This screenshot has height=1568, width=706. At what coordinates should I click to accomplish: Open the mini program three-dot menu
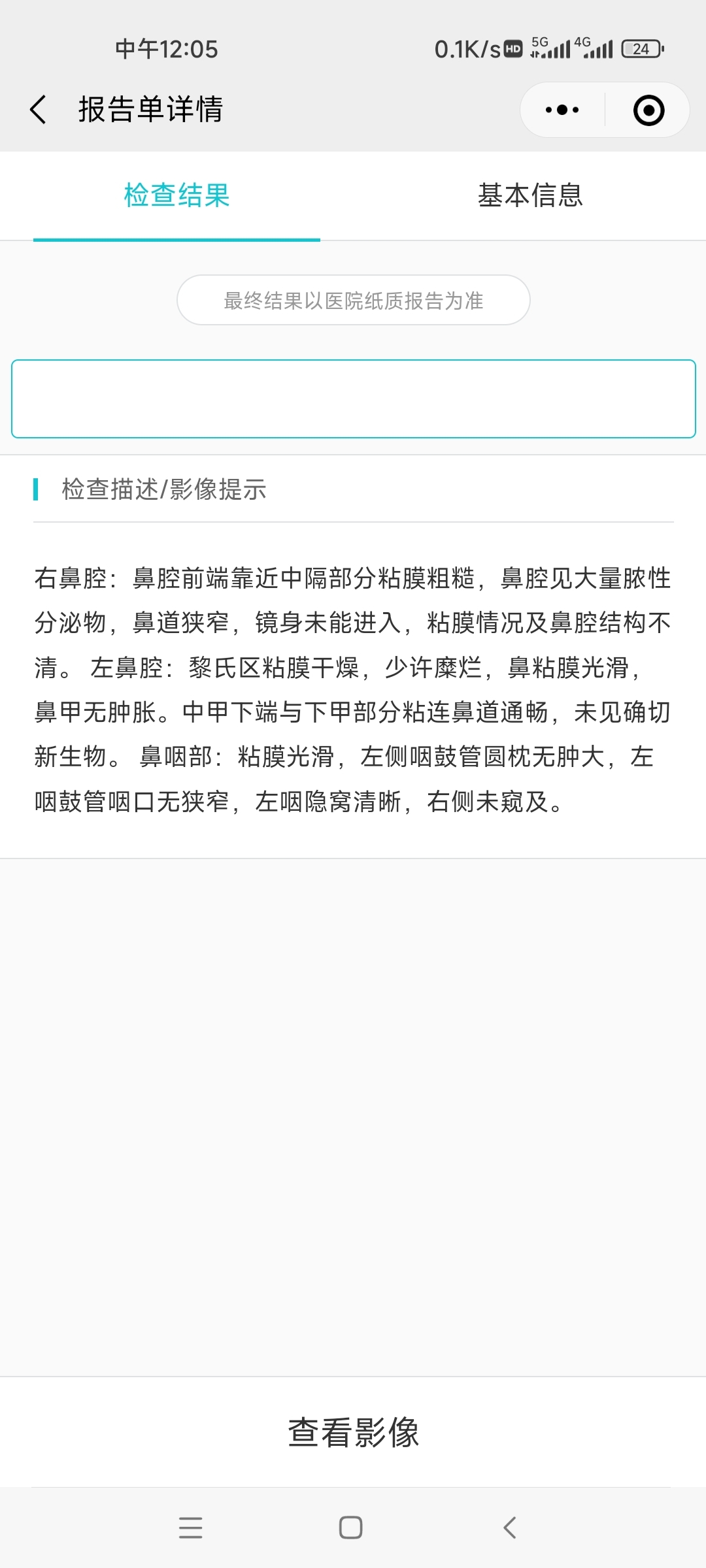click(562, 110)
